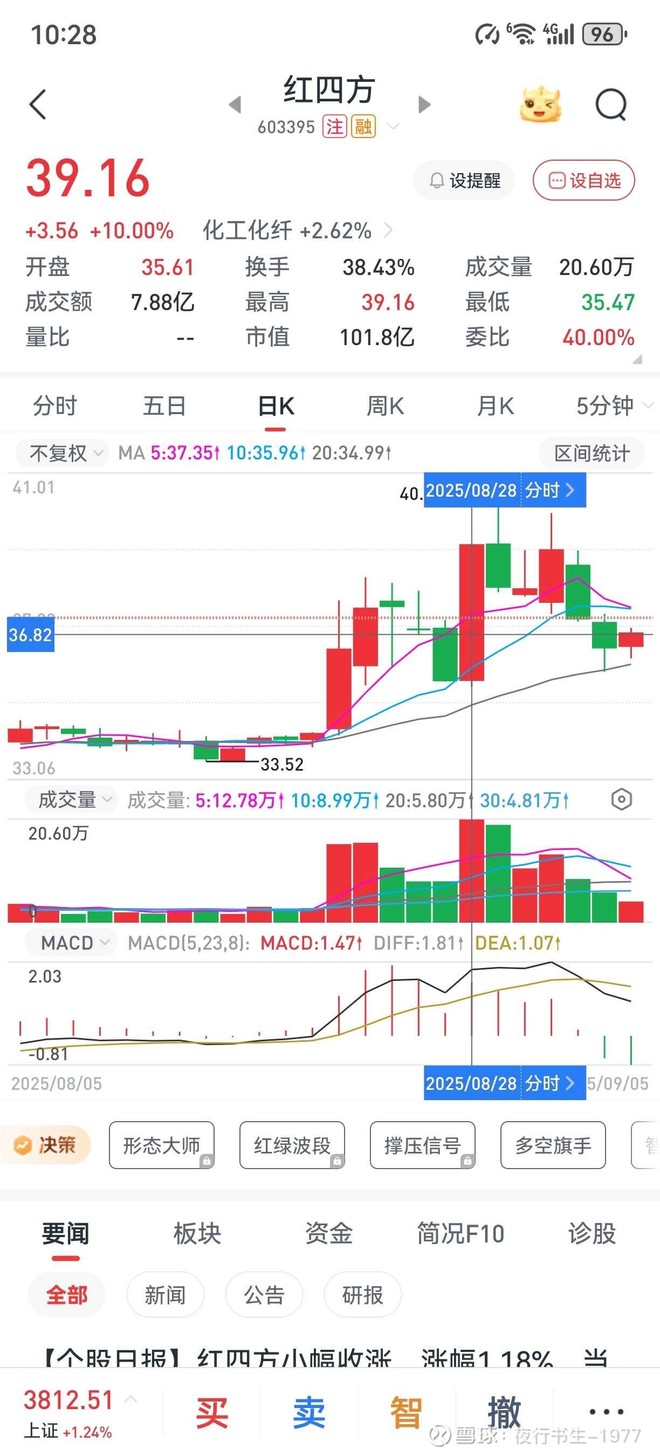660x1456 pixels.
Task: Tap 设提醒 to set a price alert
Action: (464, 181)
